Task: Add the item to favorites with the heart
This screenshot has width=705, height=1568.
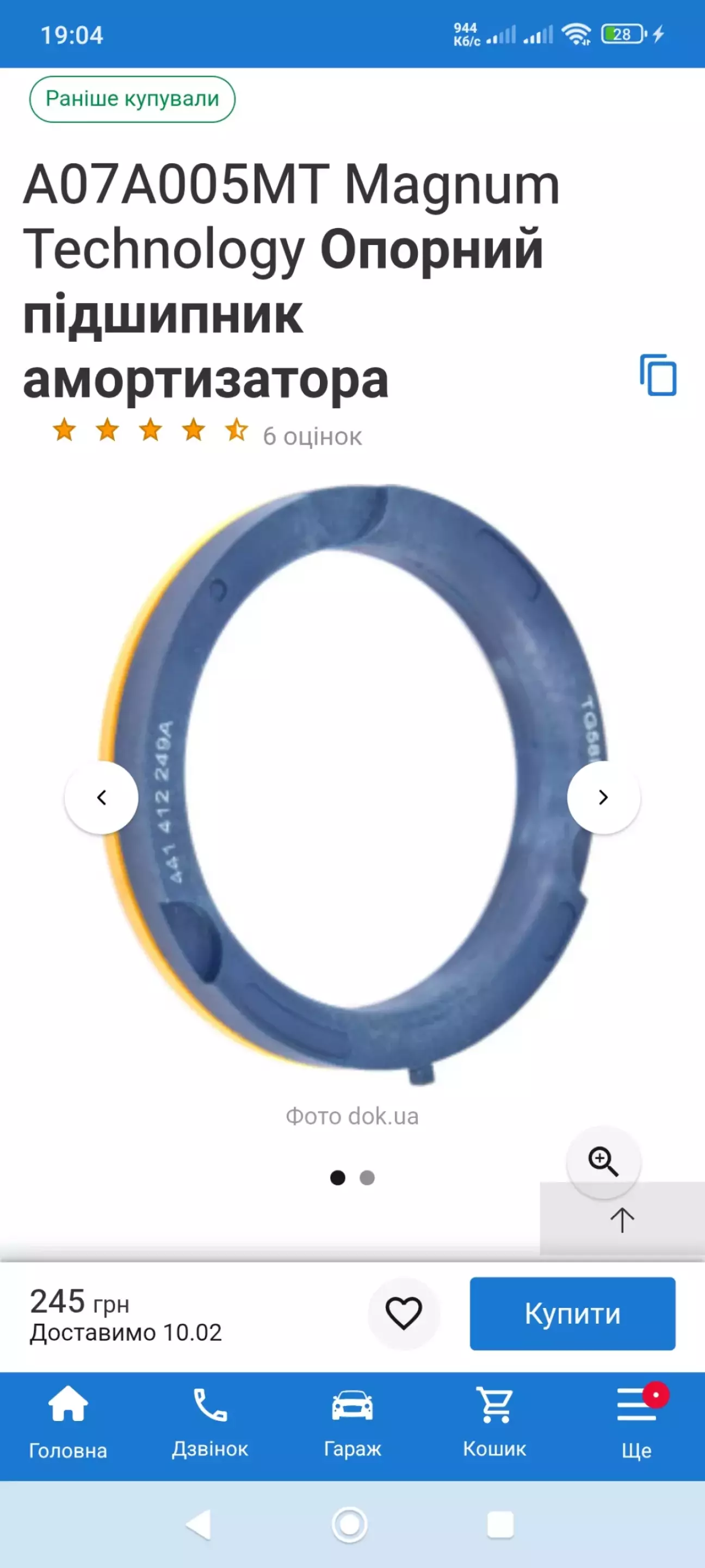Action: (x=403, y=1313)
